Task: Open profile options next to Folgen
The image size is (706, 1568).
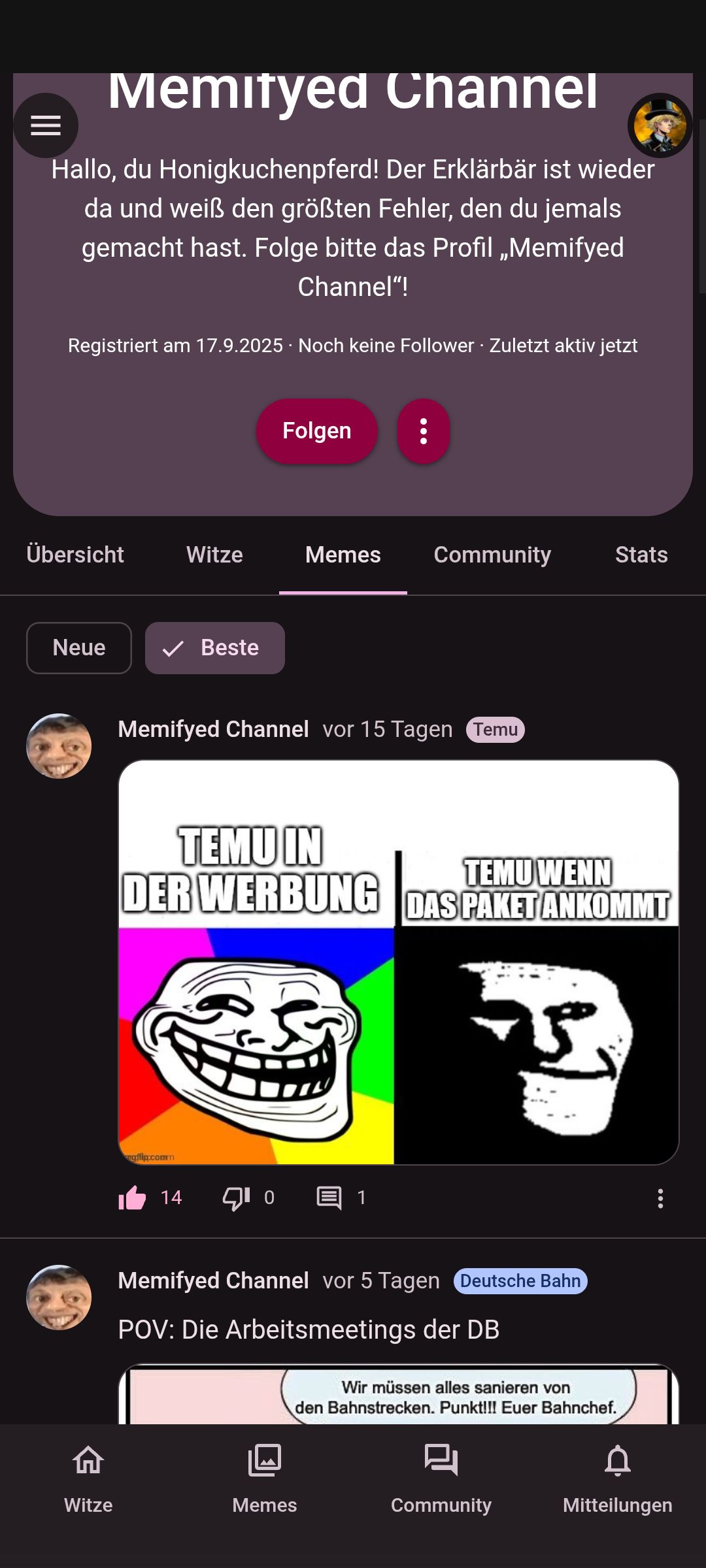Action: pos(424,431)
